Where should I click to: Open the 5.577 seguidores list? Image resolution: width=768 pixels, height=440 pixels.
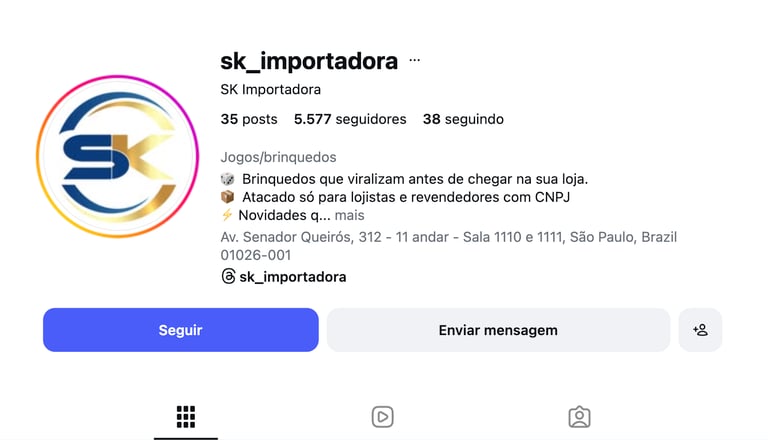coord(350,119)
